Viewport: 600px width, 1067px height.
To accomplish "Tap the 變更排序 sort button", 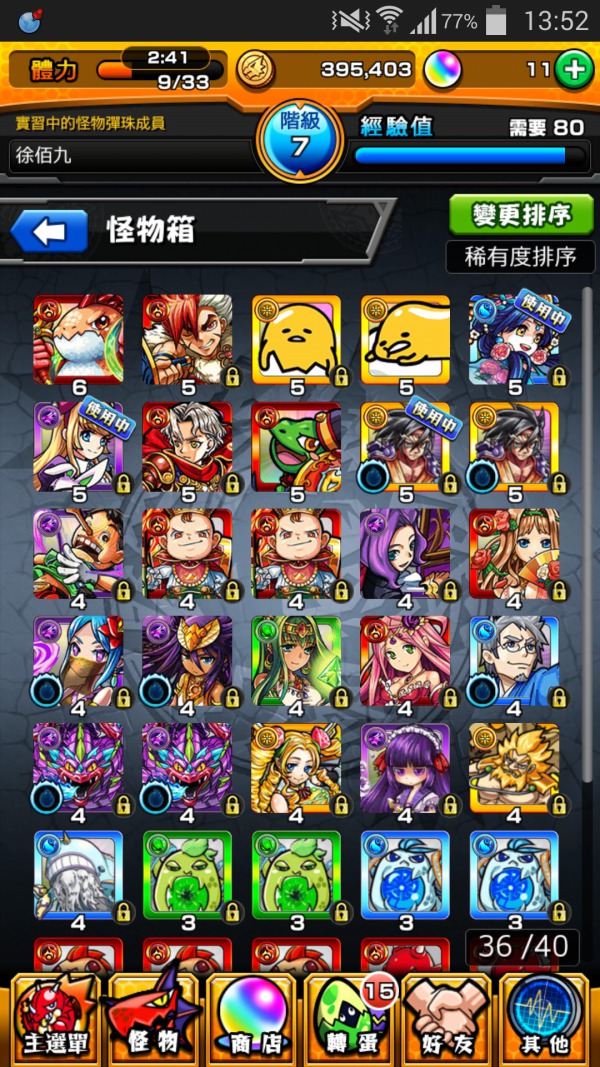I will pos(521,214).
